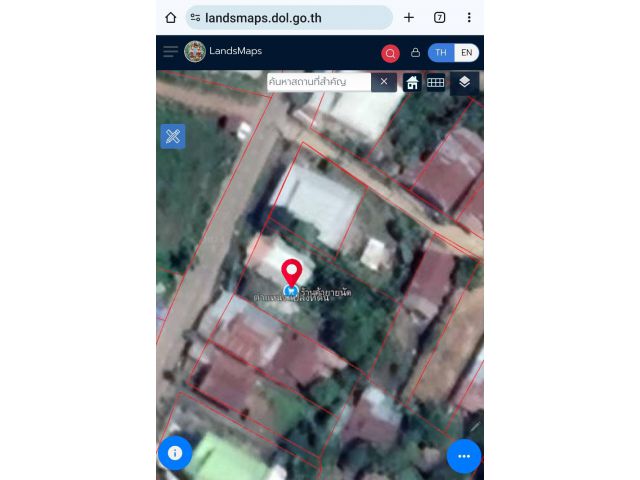Open the blue more options button

[x=463, y=456]
